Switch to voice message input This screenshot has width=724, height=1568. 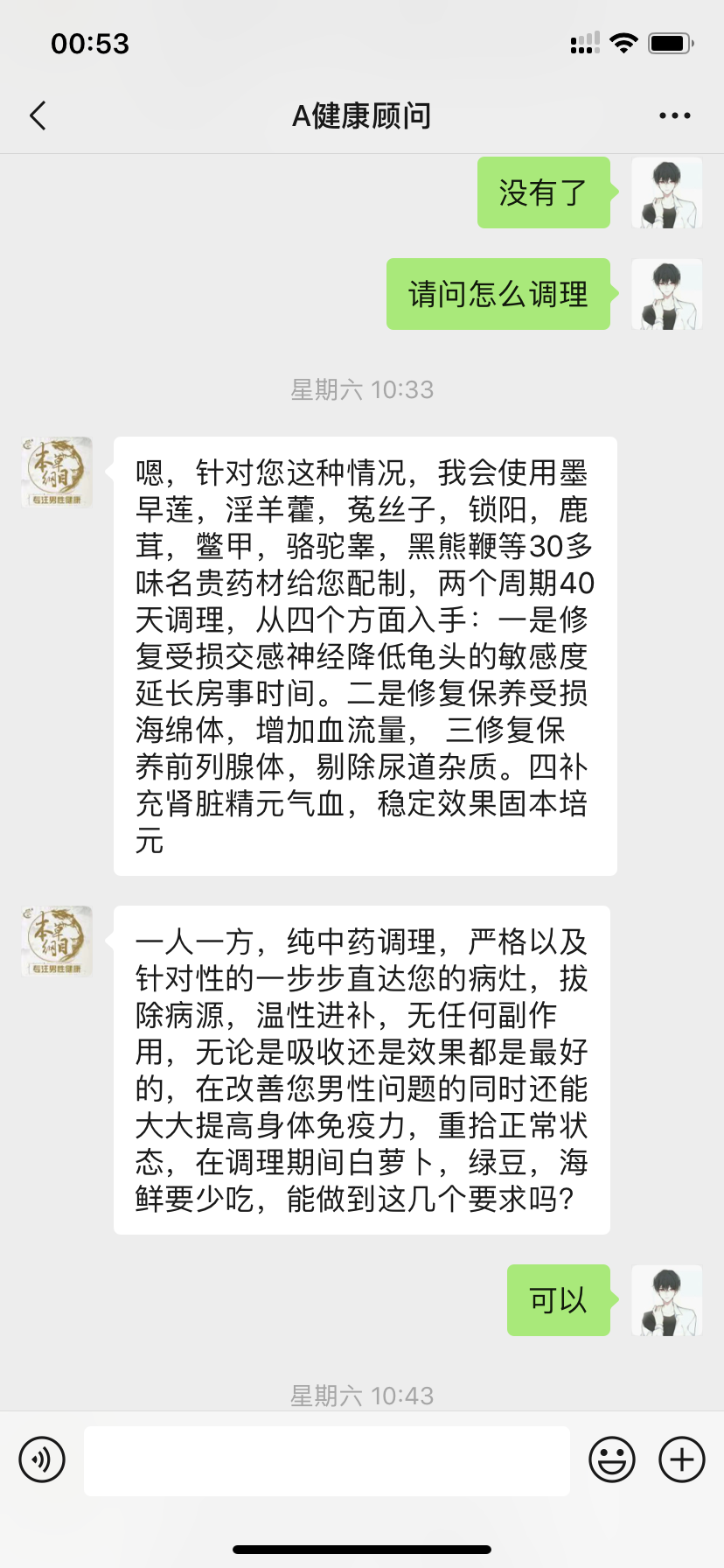point(42,1459)
